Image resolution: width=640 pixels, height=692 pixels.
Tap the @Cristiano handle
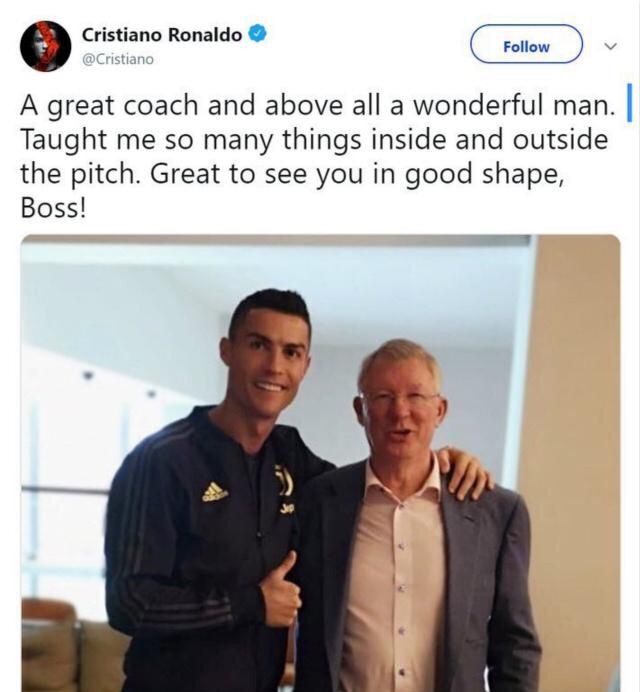[117, 59]
